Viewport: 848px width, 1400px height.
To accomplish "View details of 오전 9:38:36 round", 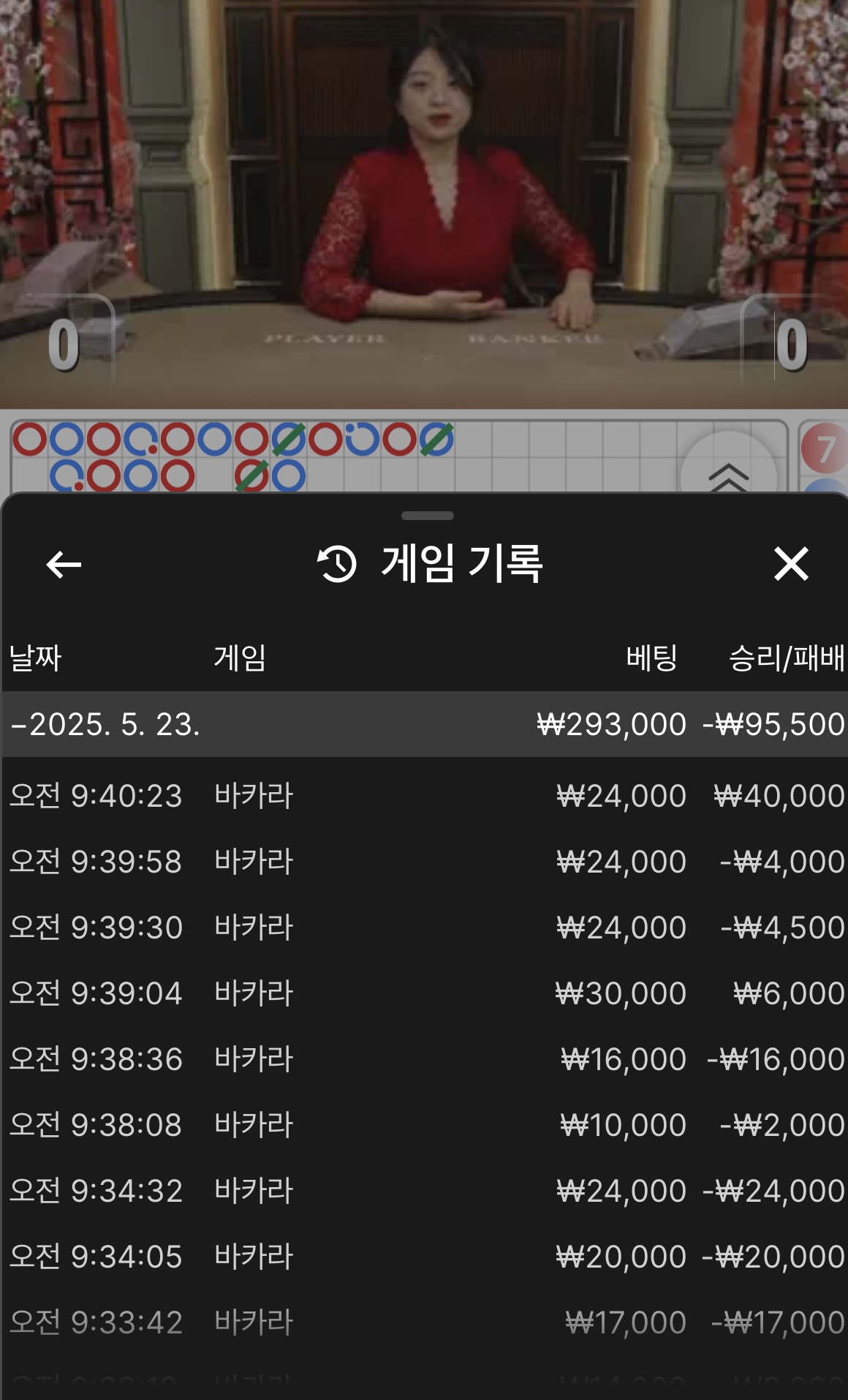I will tap(424, 1059).
